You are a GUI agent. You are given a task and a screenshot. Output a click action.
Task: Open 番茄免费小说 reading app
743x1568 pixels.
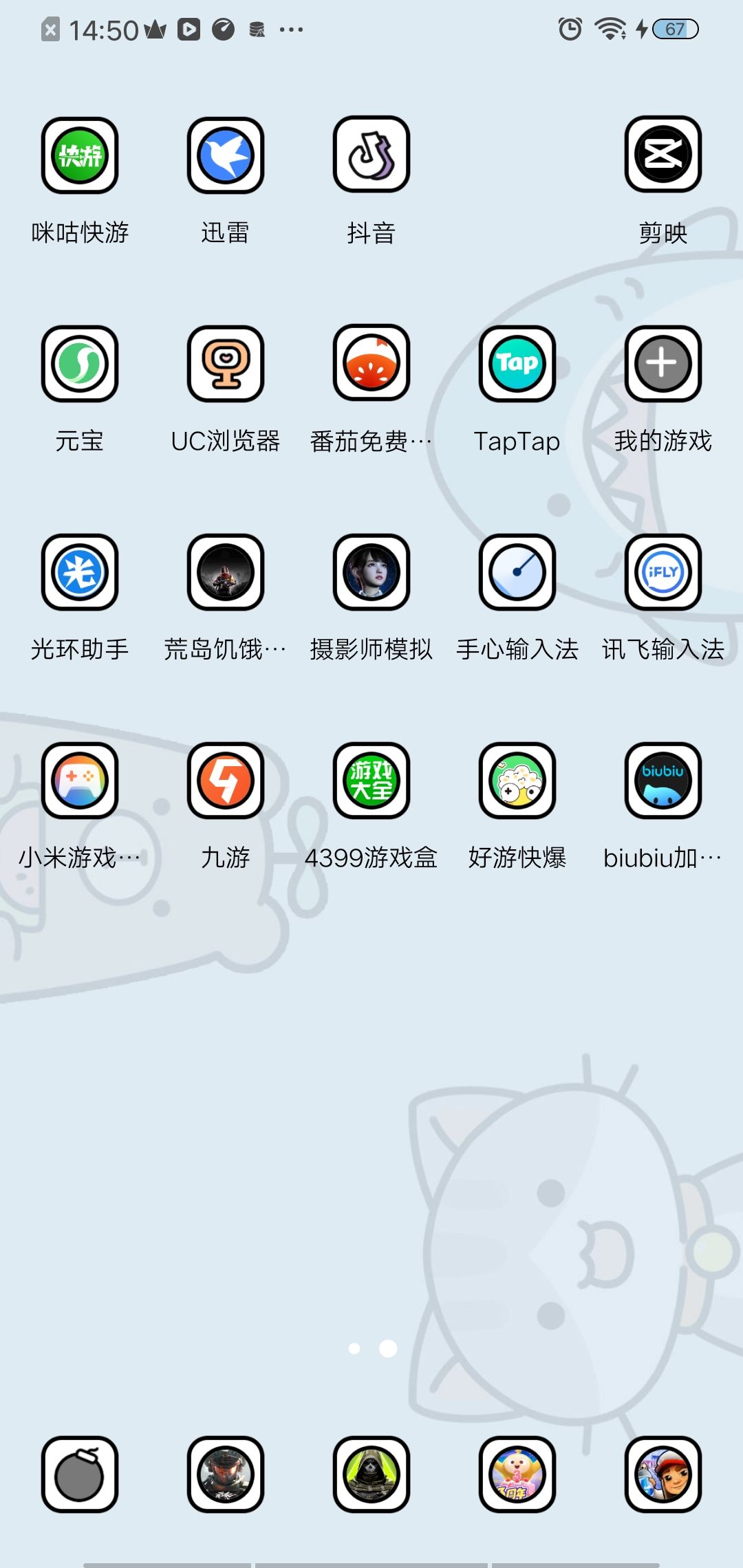371,364
